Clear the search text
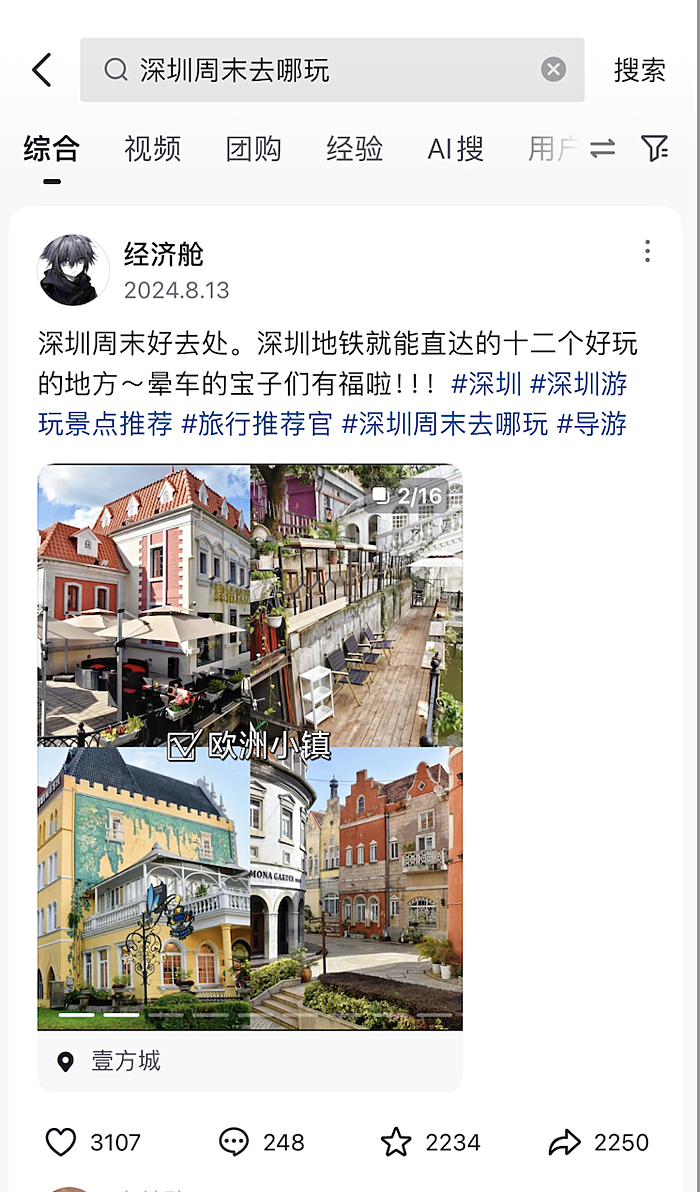This screenshot has width=700, height=1192. pos(553,69)
